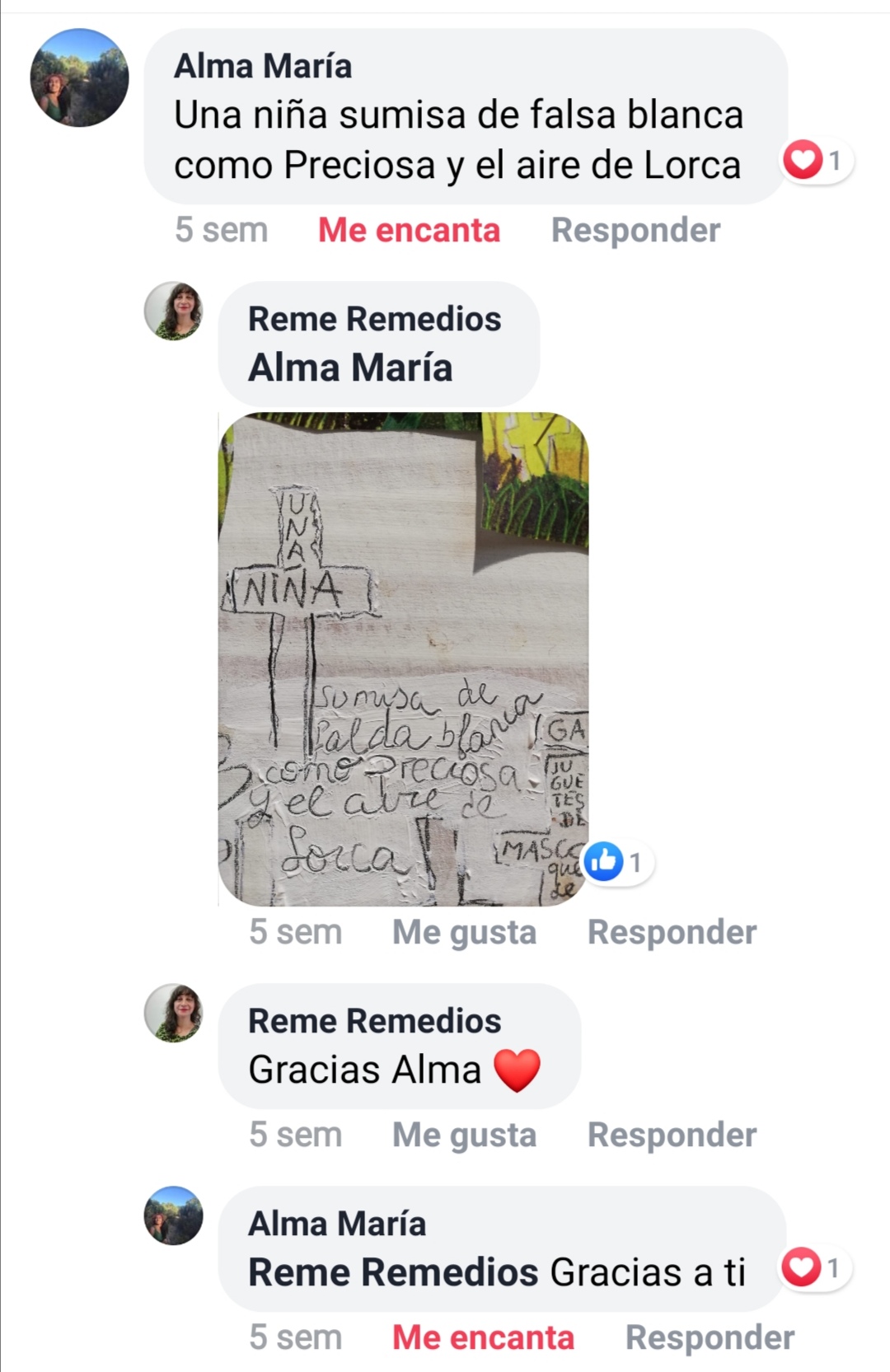Open the handwritten poem photo in Reme's comment
Viewport: 890px width, 1372px height.
point(403,658)
